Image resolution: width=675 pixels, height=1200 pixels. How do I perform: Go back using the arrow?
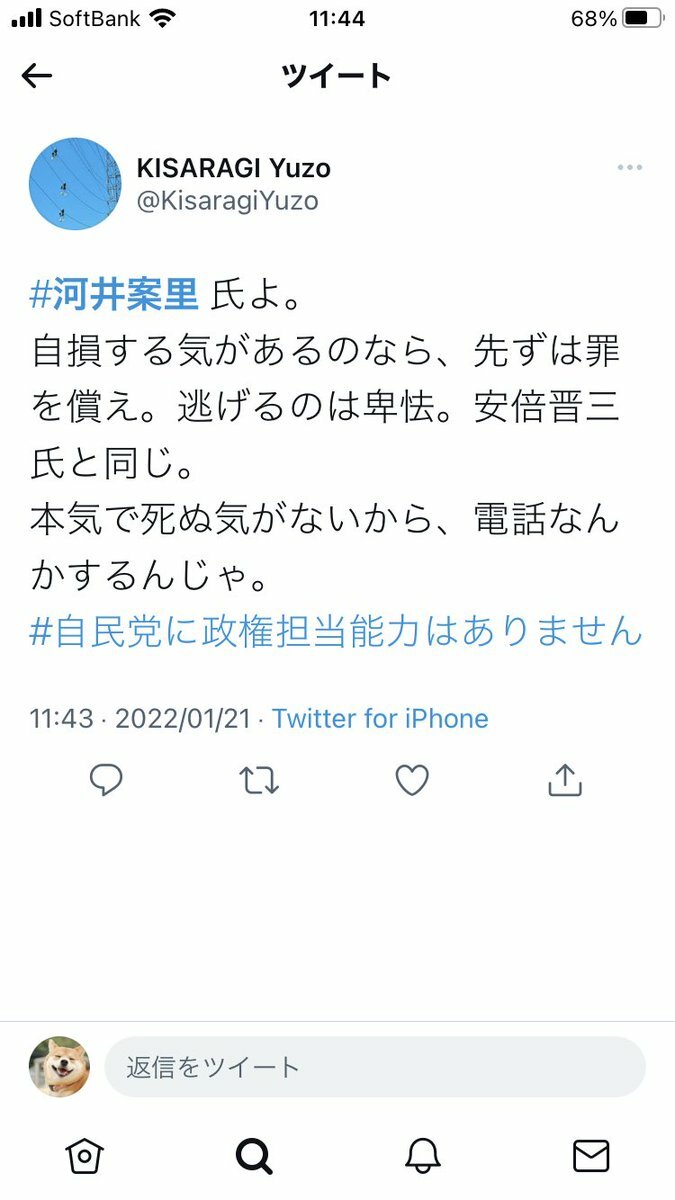[x=37, y=77]
